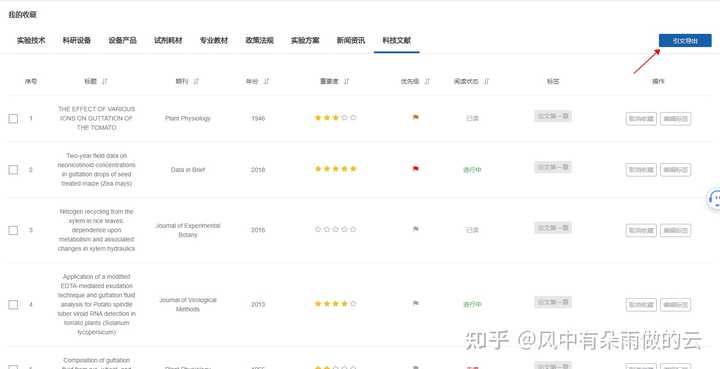Open the floating customer service chat icon

coord(714,199)
